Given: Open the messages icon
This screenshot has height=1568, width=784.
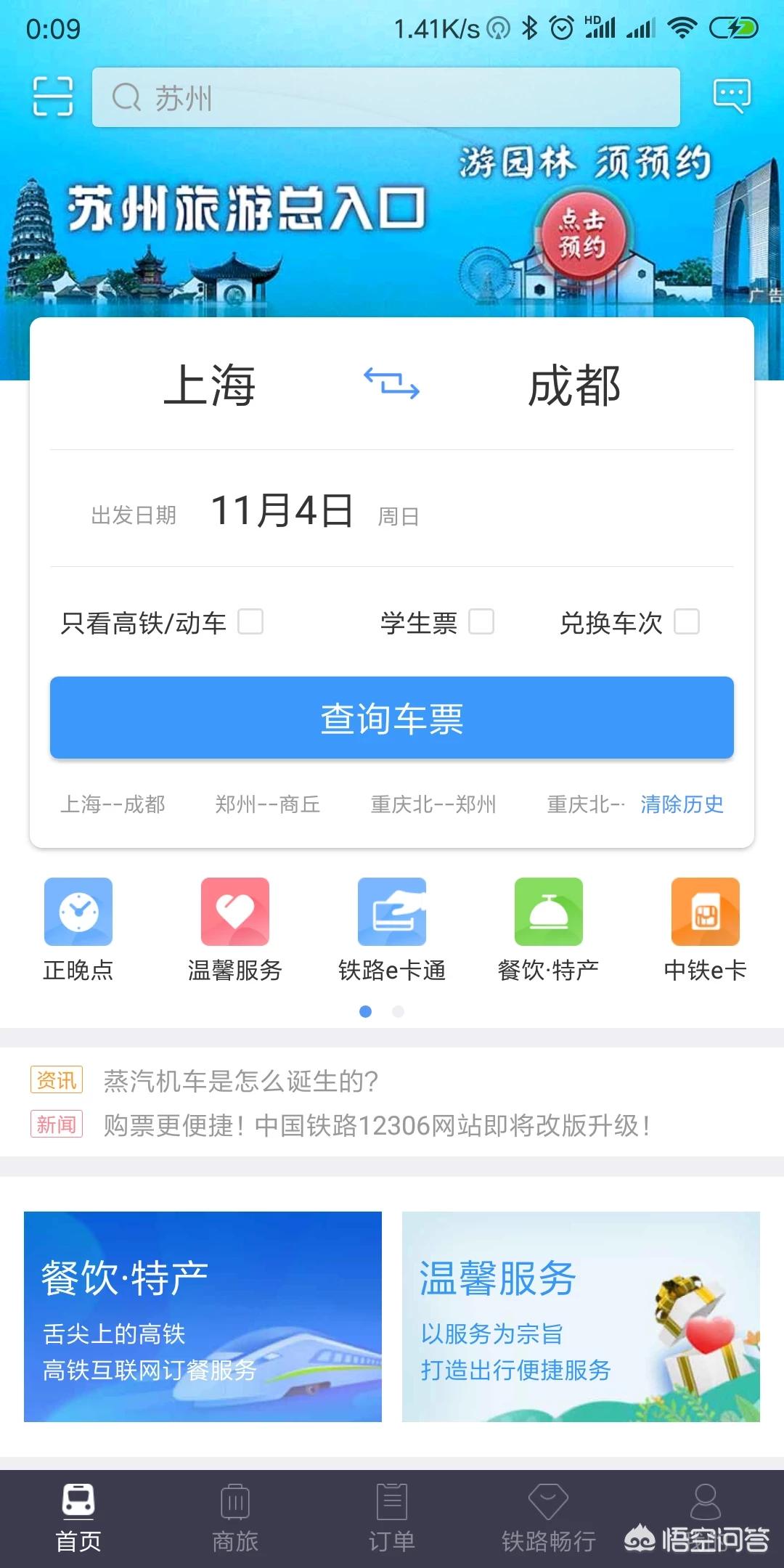Looking at the screenshot, I should tap(731, 96).
